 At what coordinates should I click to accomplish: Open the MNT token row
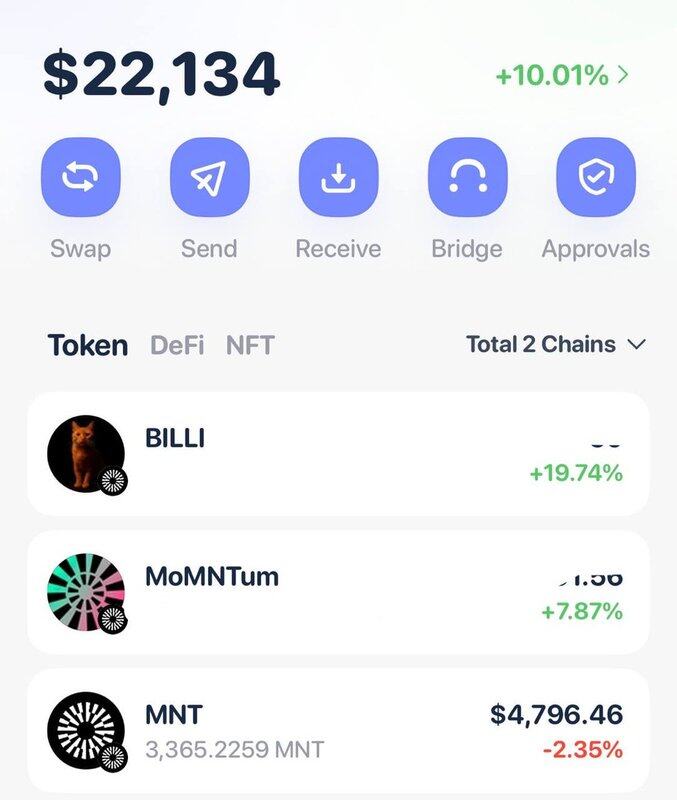(x=338, y=730)
